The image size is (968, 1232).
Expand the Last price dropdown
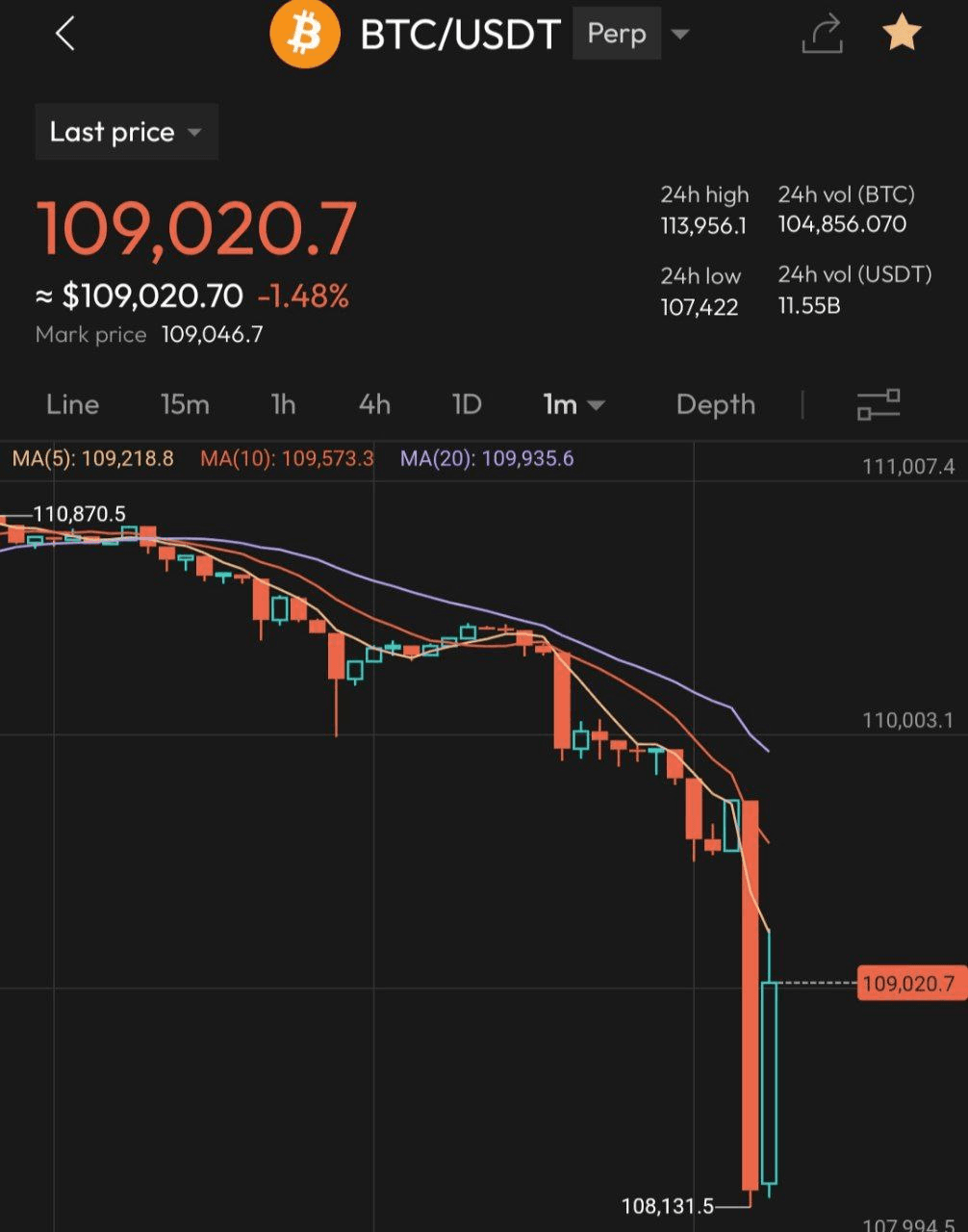(126, 132)
